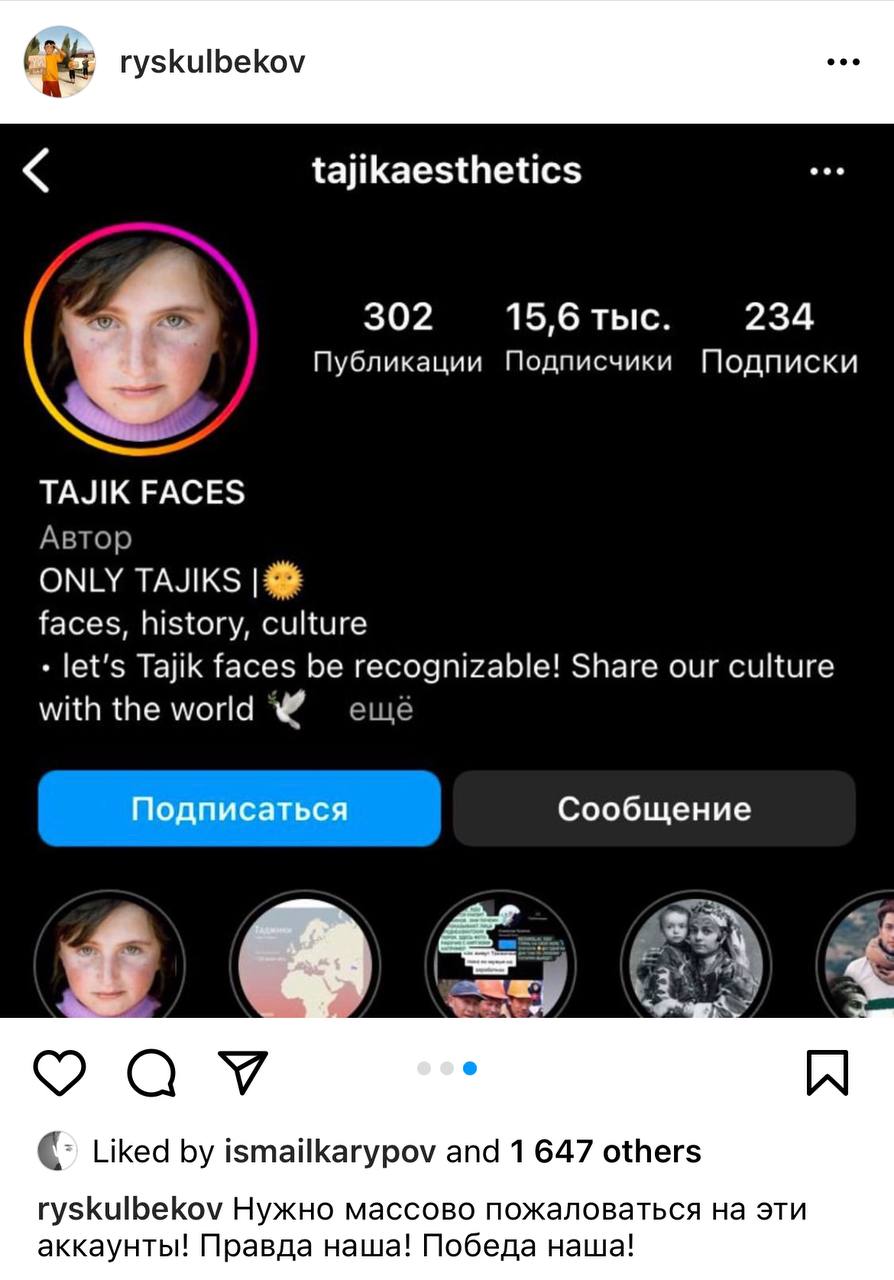Open the ryskulbekov username in the post header
894x1280 pixels.
point(212,63)
